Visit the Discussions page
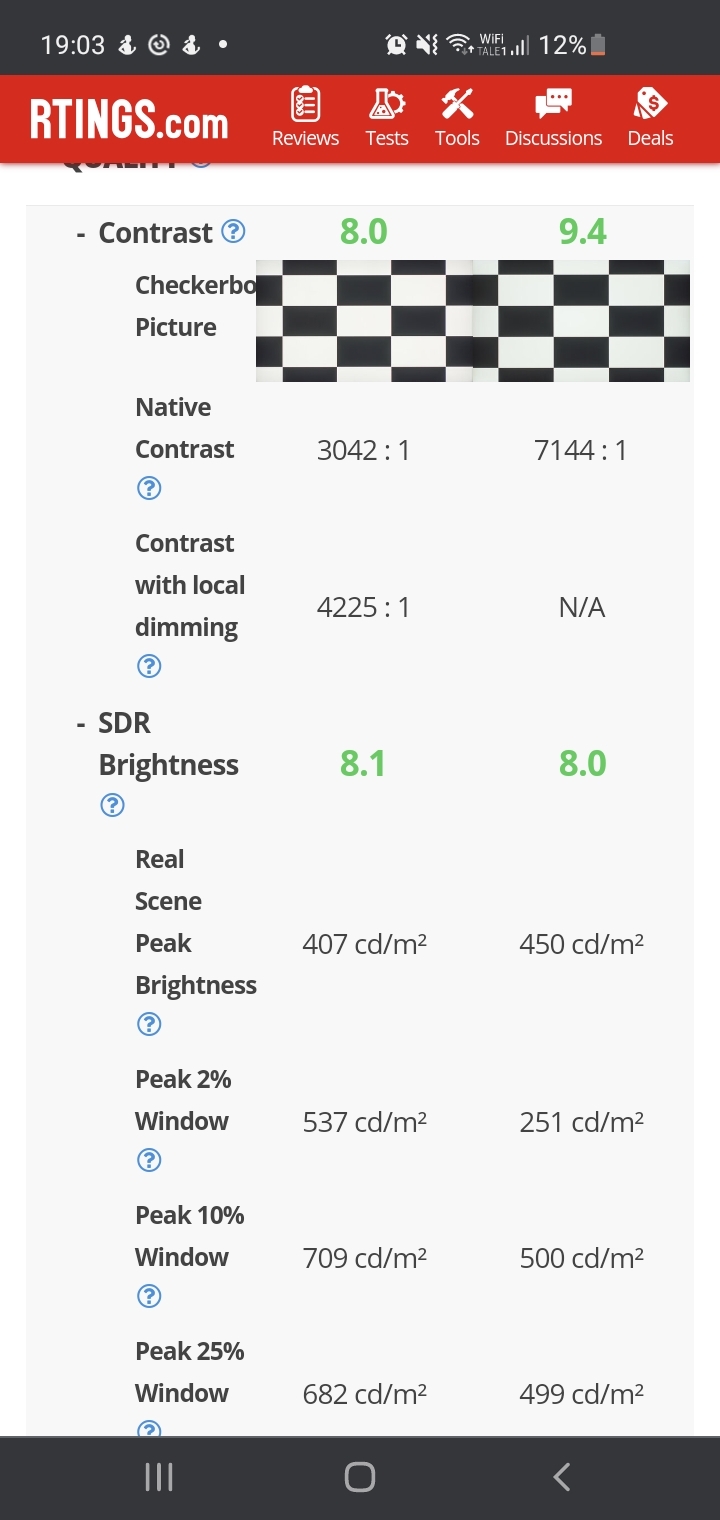 [x=553, y=118]
